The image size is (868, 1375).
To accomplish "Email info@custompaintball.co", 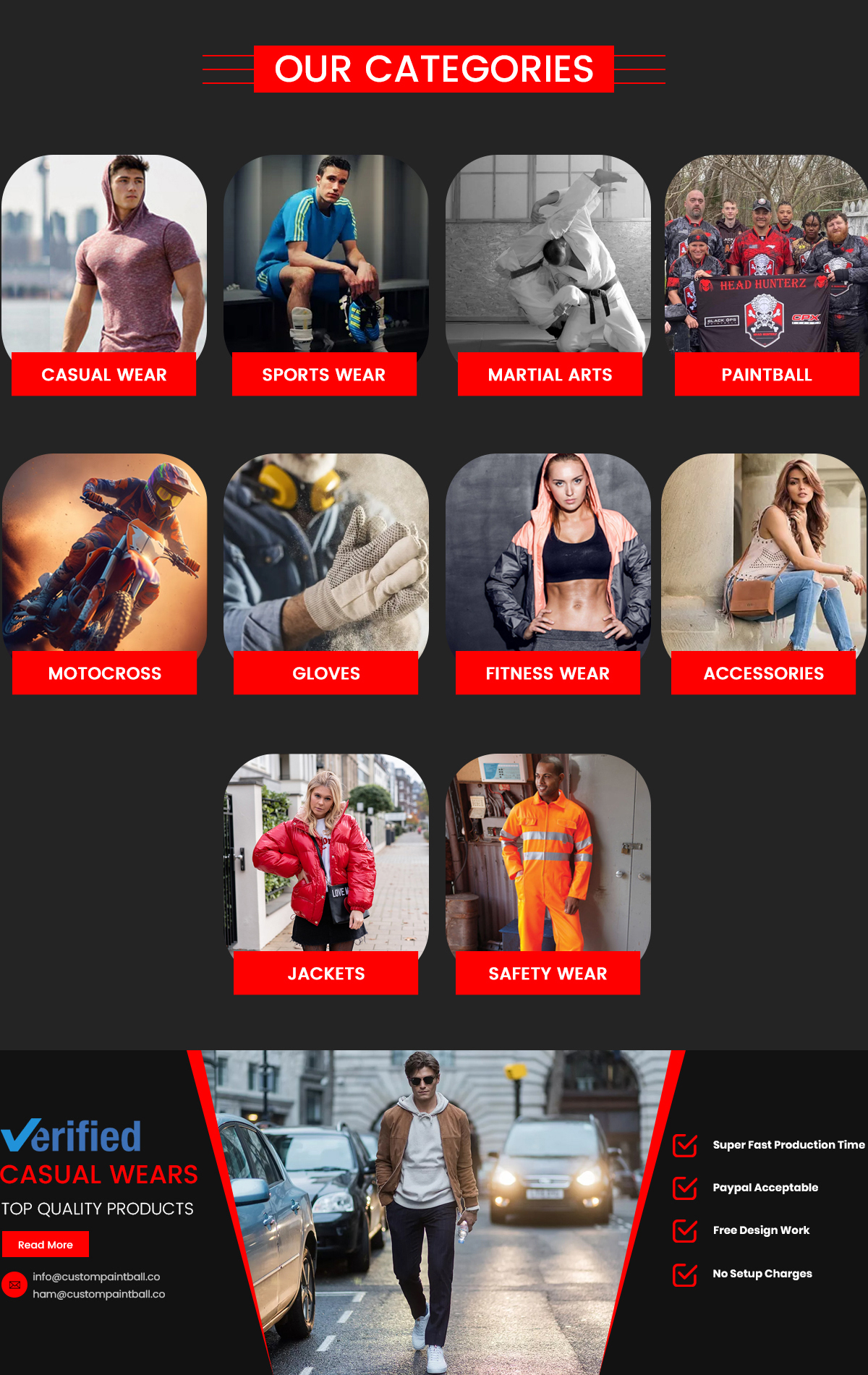I will (x=96, y=1277).
